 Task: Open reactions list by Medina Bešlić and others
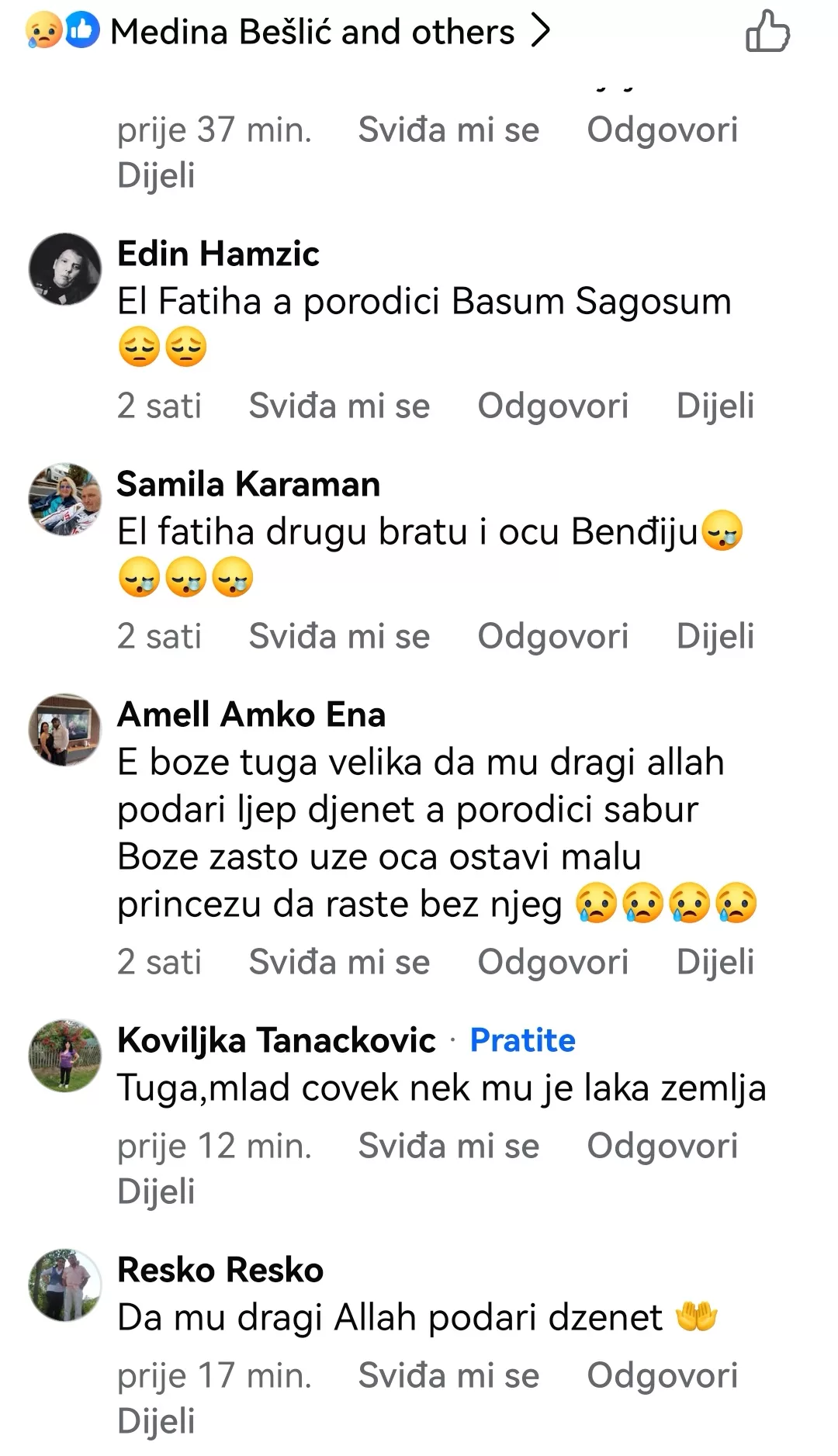[x=289, y=32]
